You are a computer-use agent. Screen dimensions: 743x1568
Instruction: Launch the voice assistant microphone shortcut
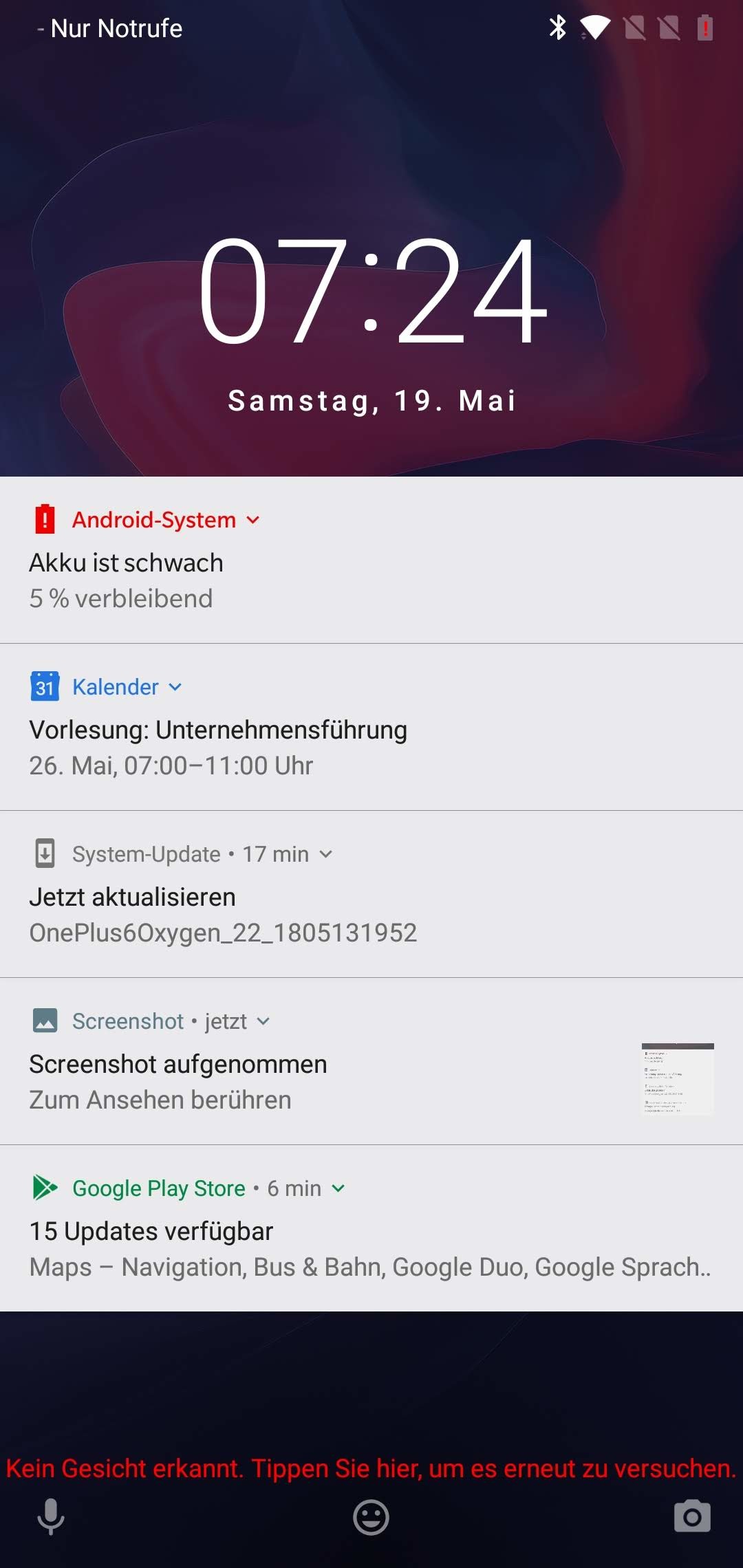pos(51,1516)
